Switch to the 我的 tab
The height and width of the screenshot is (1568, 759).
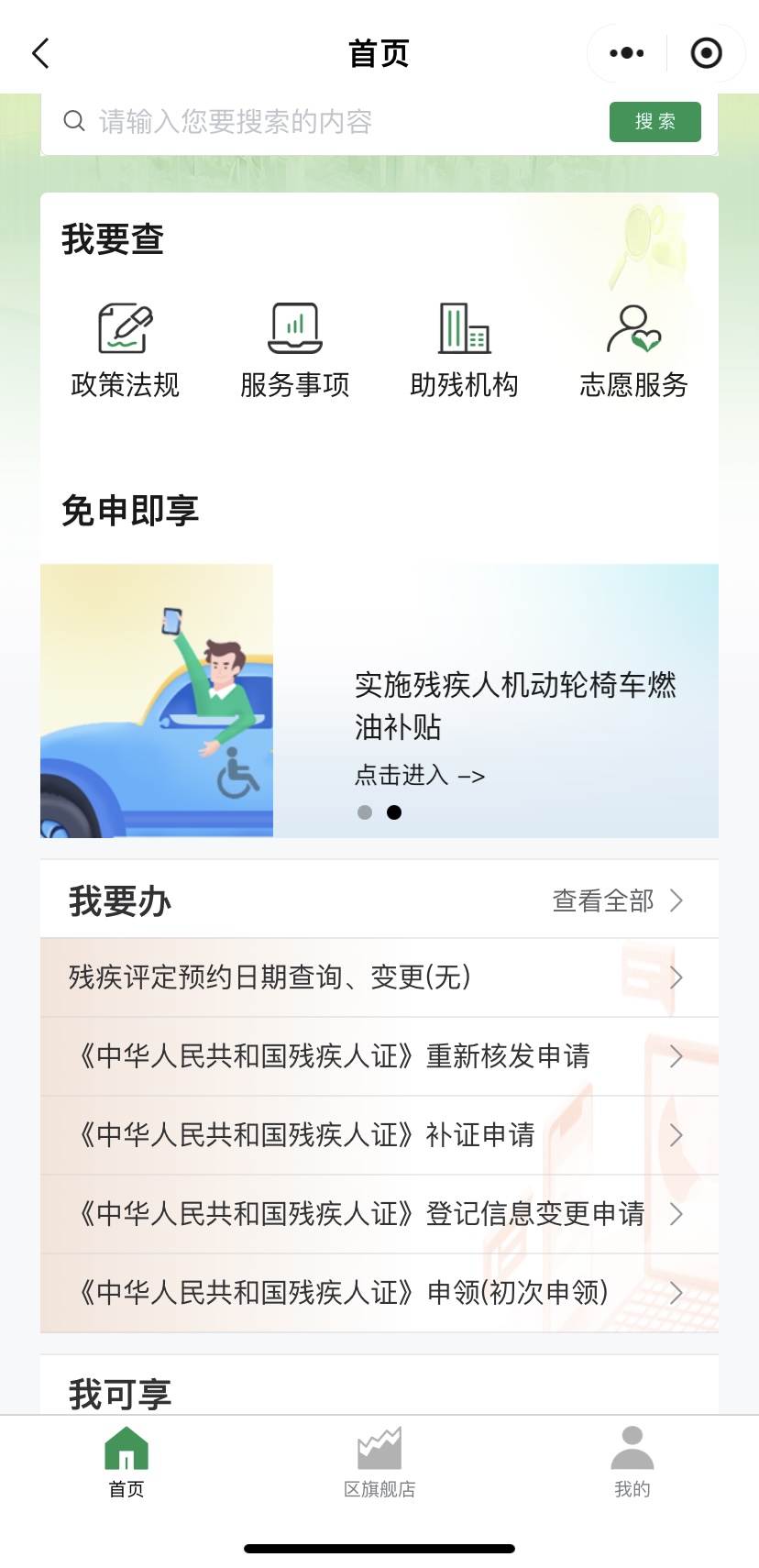[632, 1462]
